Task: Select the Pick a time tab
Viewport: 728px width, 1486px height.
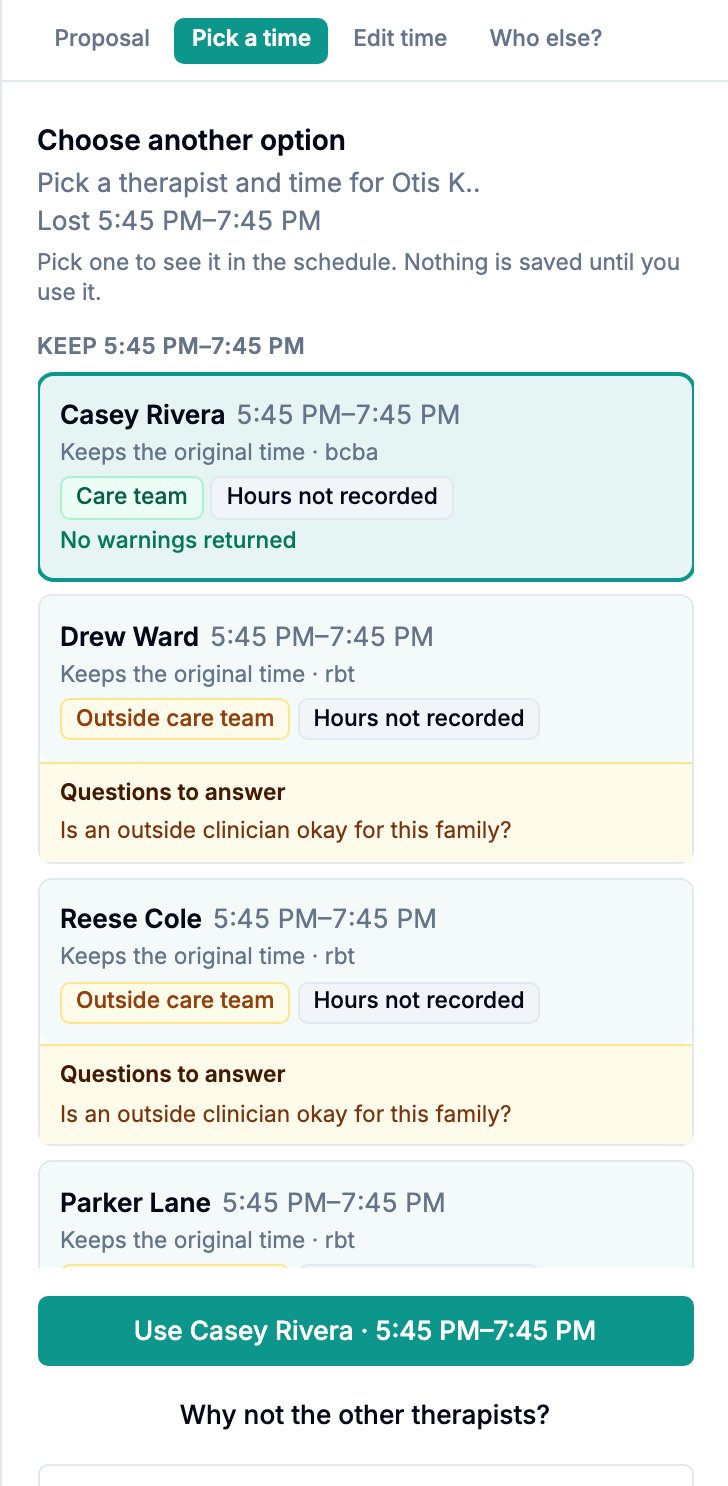Action: [251, 39]
